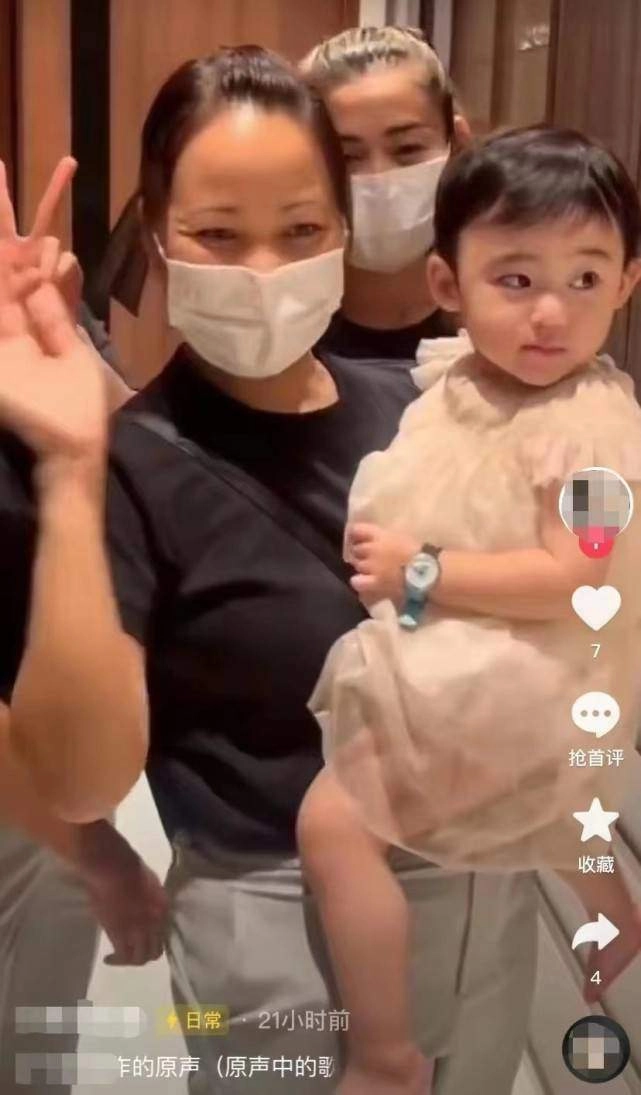Add video to favorites with star

point(595,820)
